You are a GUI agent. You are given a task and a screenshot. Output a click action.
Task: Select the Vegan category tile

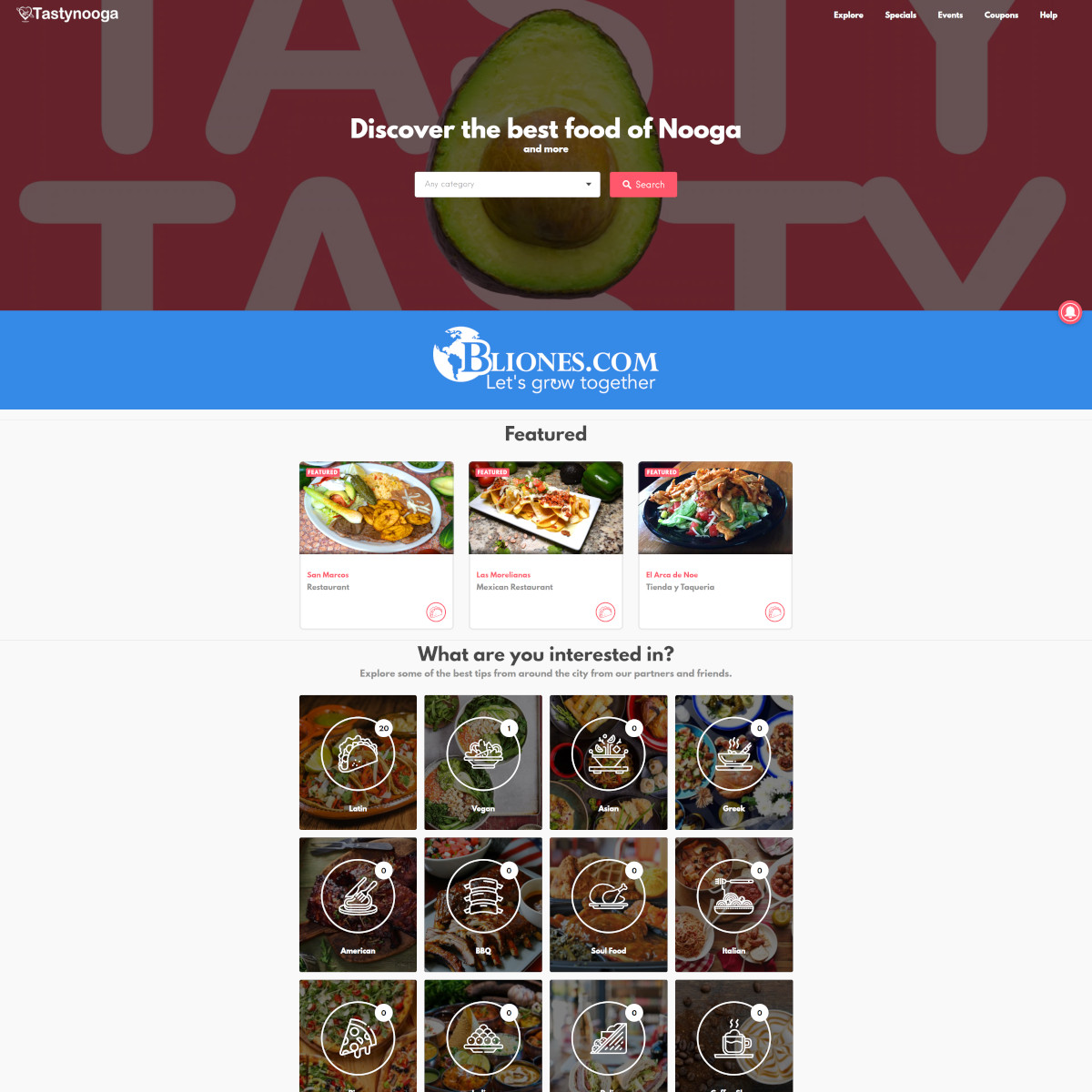point(483,762)
